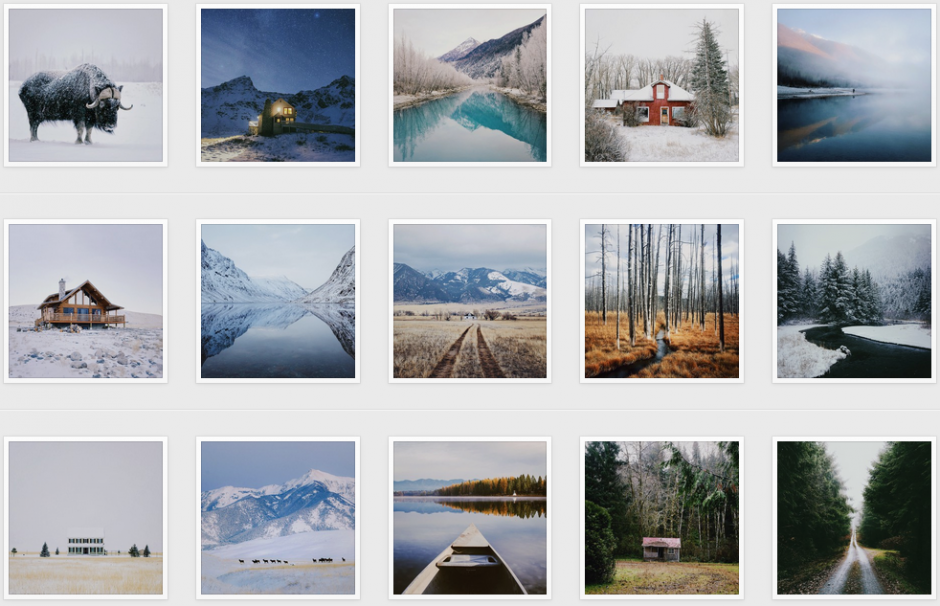
Task: Open the canoe bow on lake photo
Action: click(470, 517)
